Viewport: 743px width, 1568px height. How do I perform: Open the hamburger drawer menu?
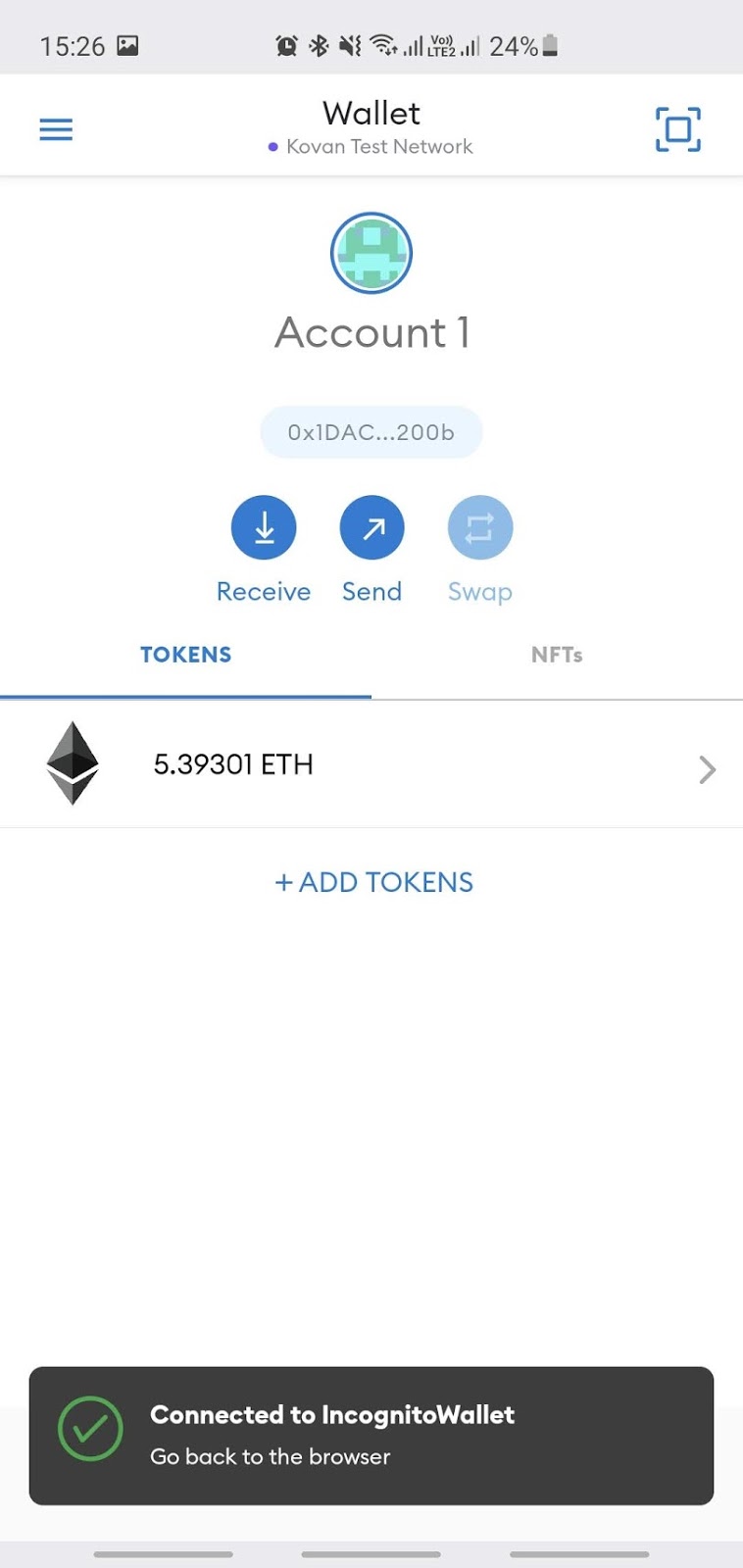[x=56, y=129]
